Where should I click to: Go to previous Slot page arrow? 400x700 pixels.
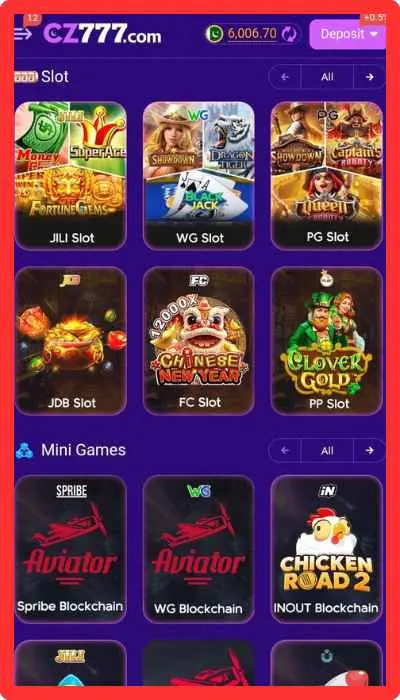point(285,77)
